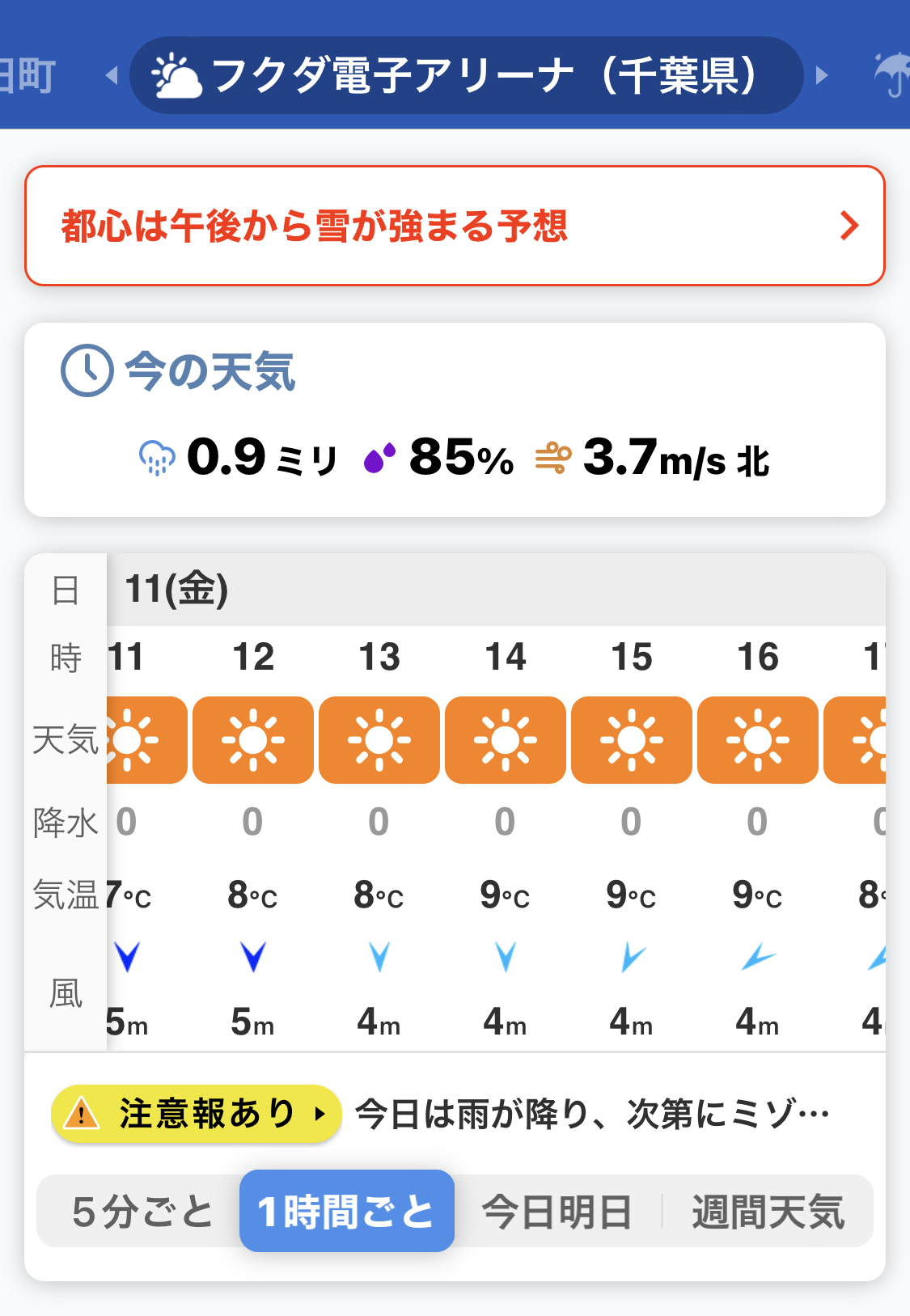Go to the next location with right arrow
Image resolution: width=910 pixels, height=1316 pixels.
coord(822,76)
